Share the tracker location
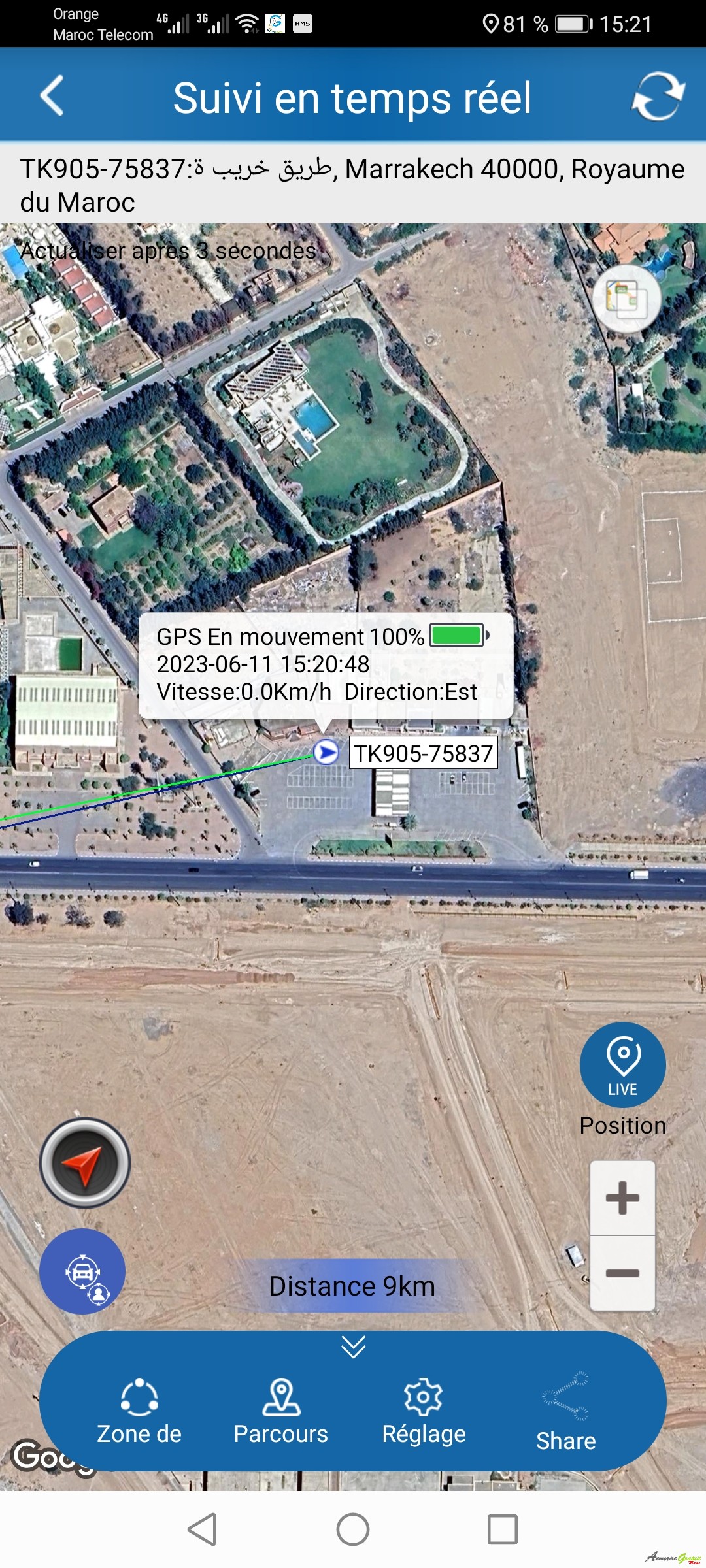The height and width of the screenshot is (1568, 706). click(x=566, y=1411)
